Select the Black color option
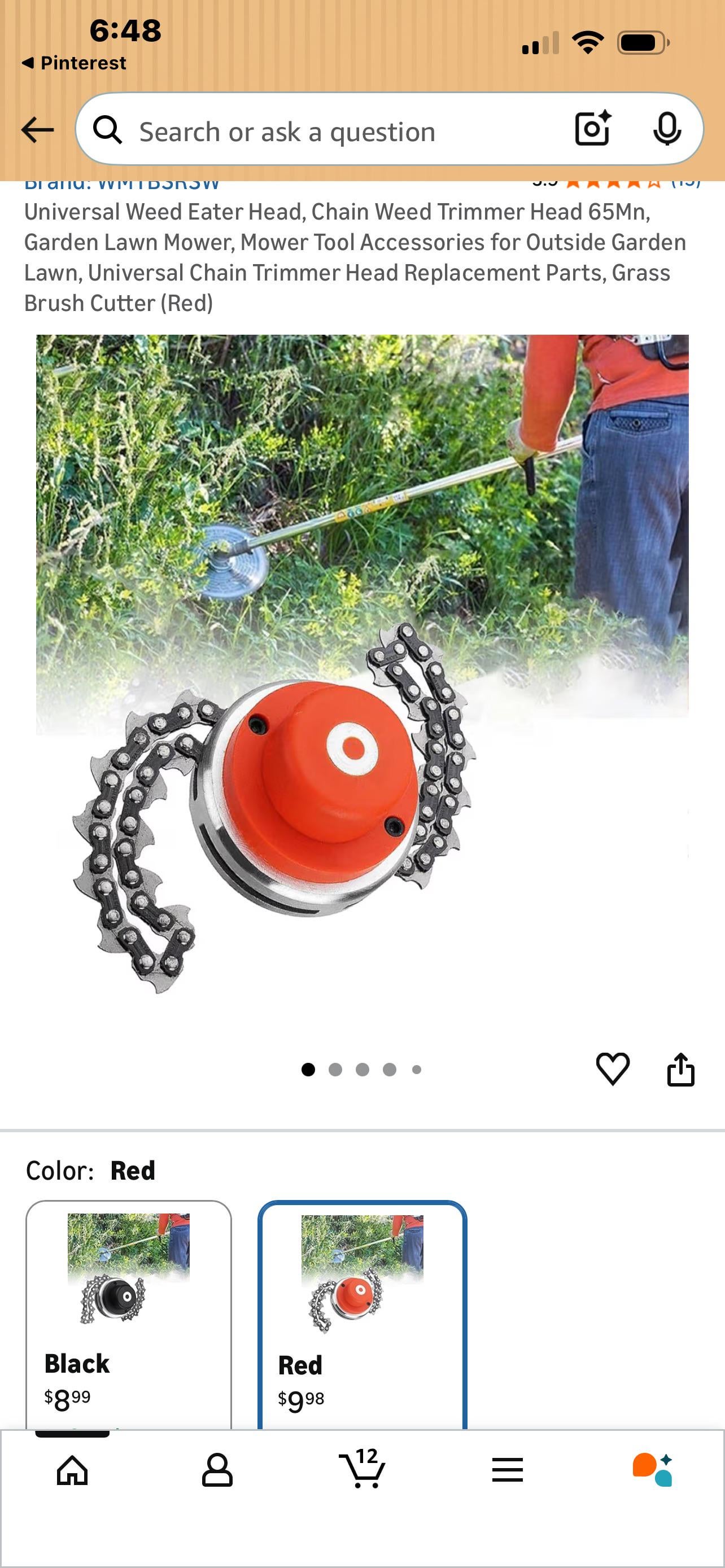725x1568 pixels. click(x=128, y=1315)
